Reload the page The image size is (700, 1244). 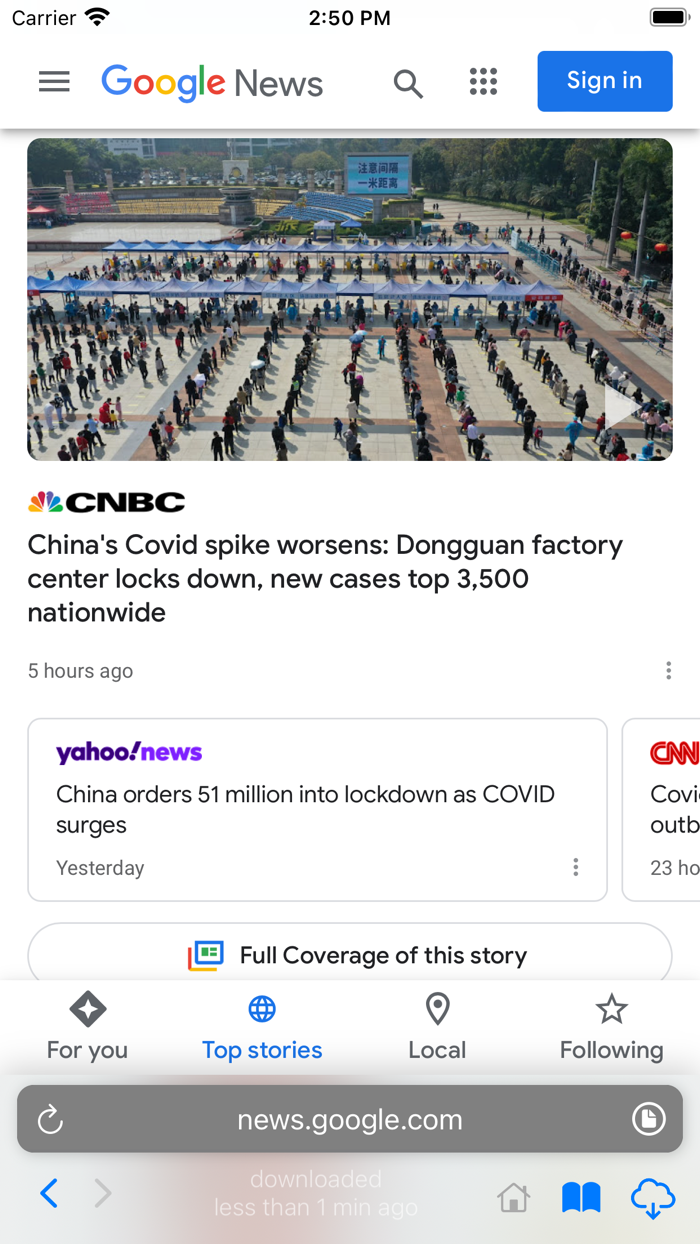click(x=50, y=1120)
